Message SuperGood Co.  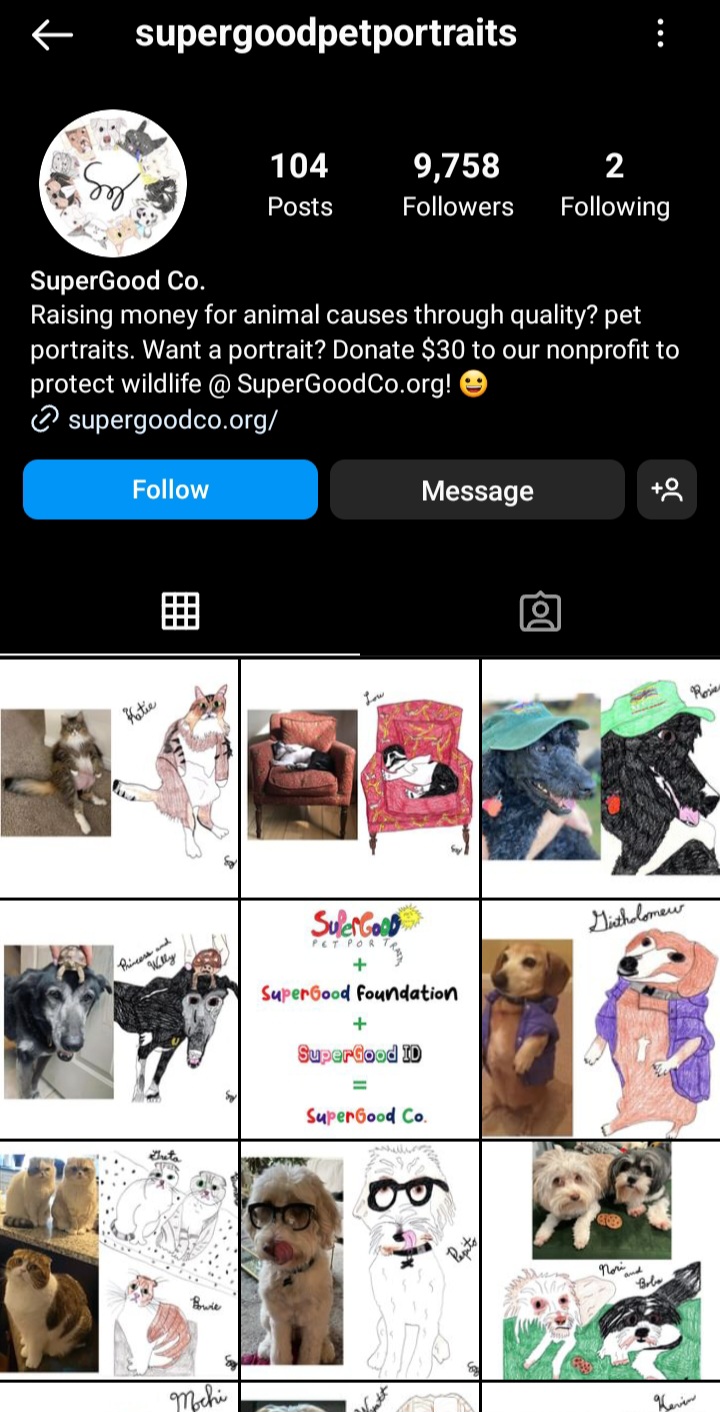[477, 490]
